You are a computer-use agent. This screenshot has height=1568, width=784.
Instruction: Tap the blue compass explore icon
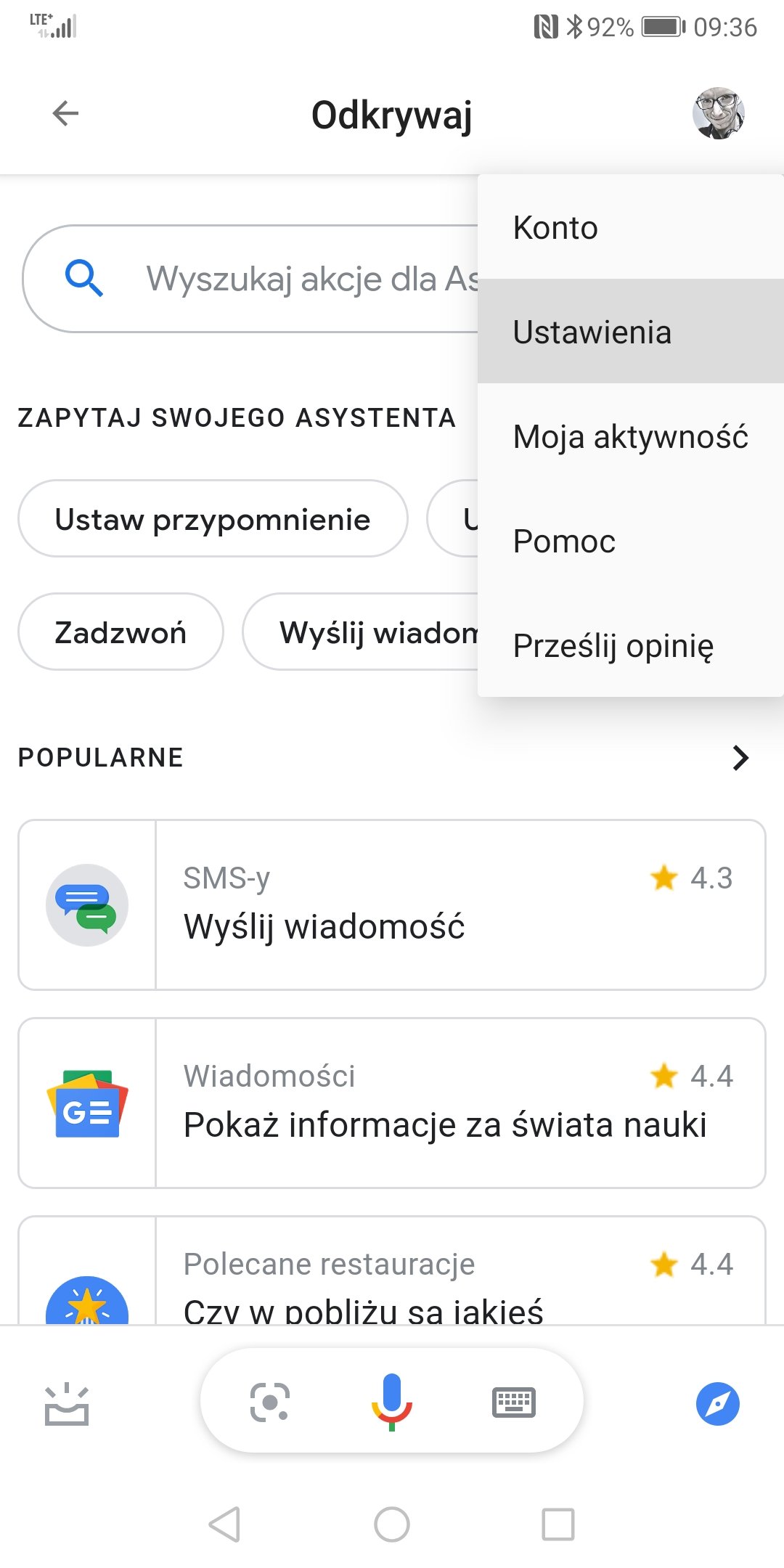[x=718, y=1403]
